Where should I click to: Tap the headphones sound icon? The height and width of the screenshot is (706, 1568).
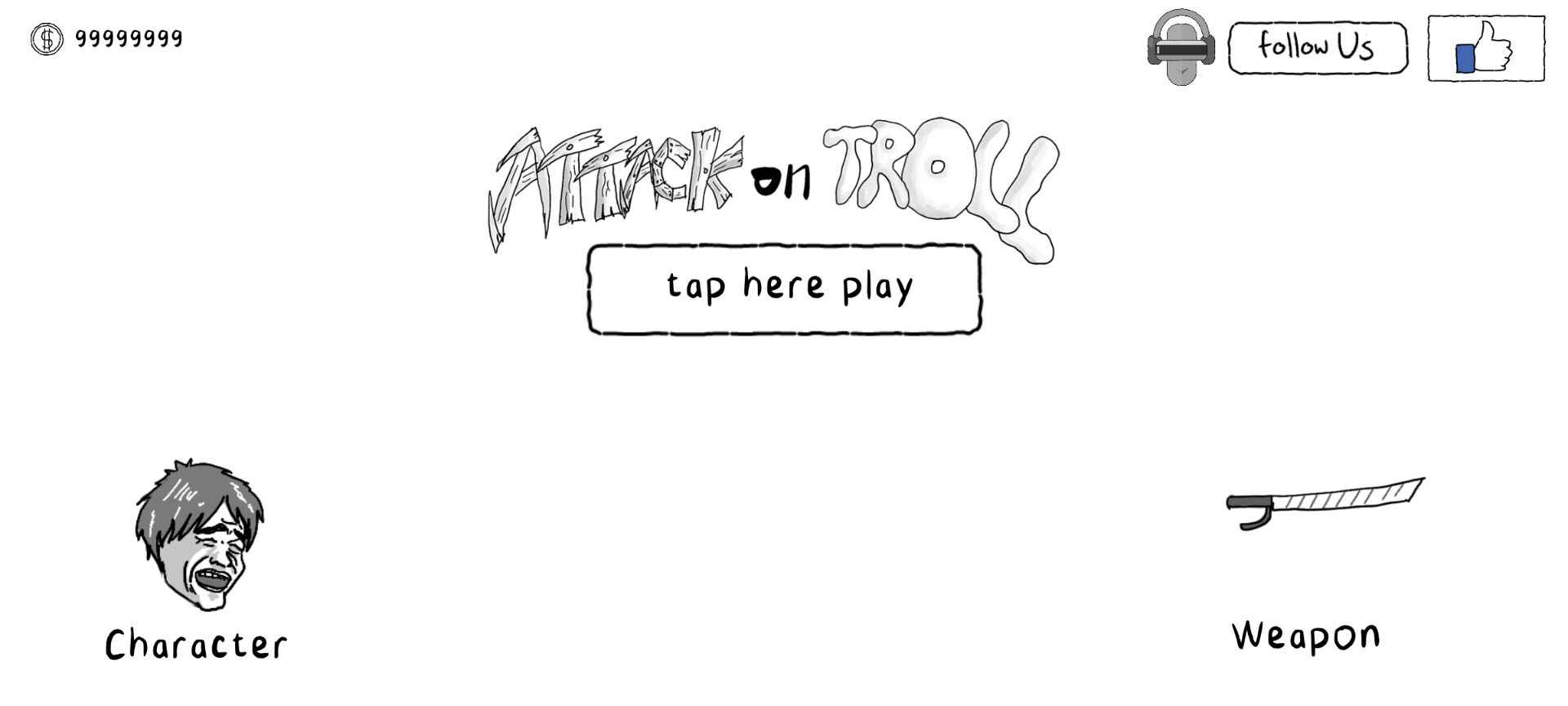(x=1180, y=47)
